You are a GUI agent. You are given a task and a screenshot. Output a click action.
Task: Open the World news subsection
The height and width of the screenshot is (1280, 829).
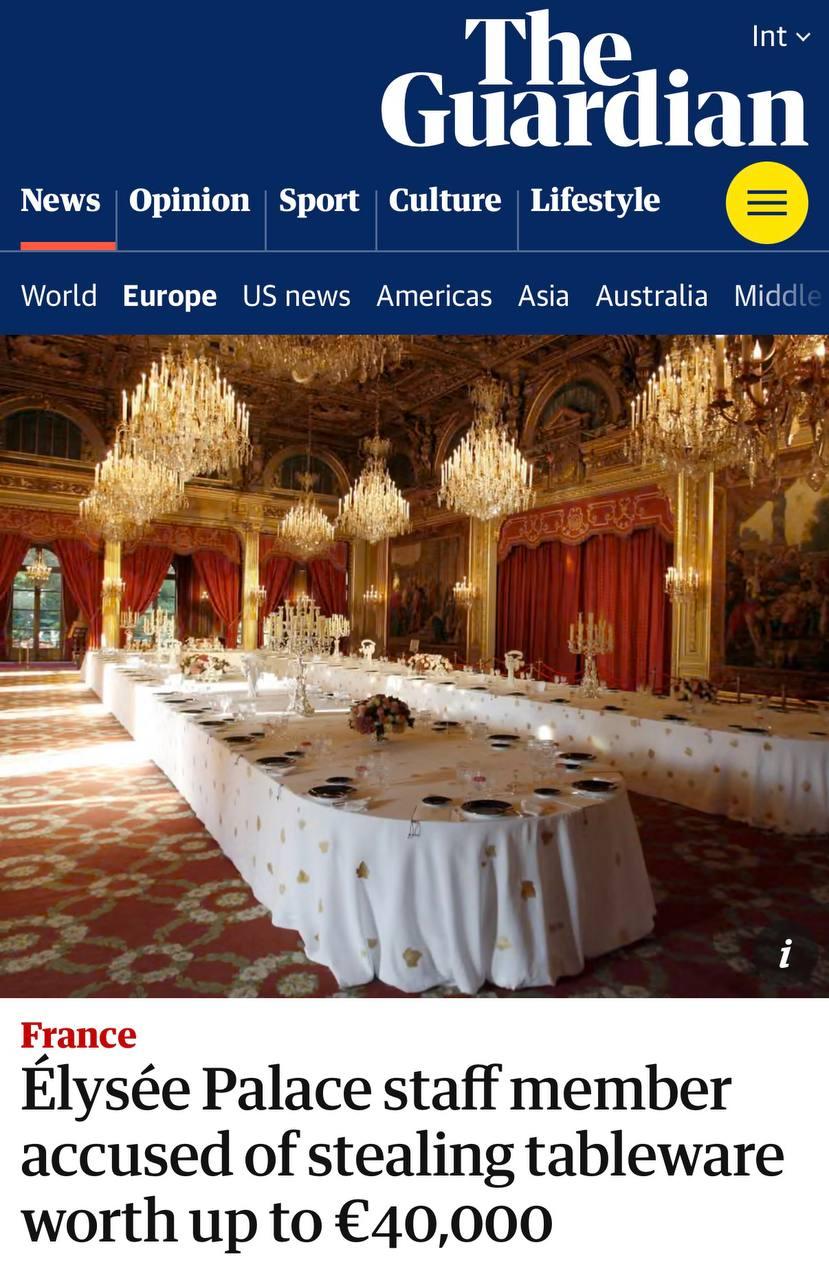tap(58, 296)
